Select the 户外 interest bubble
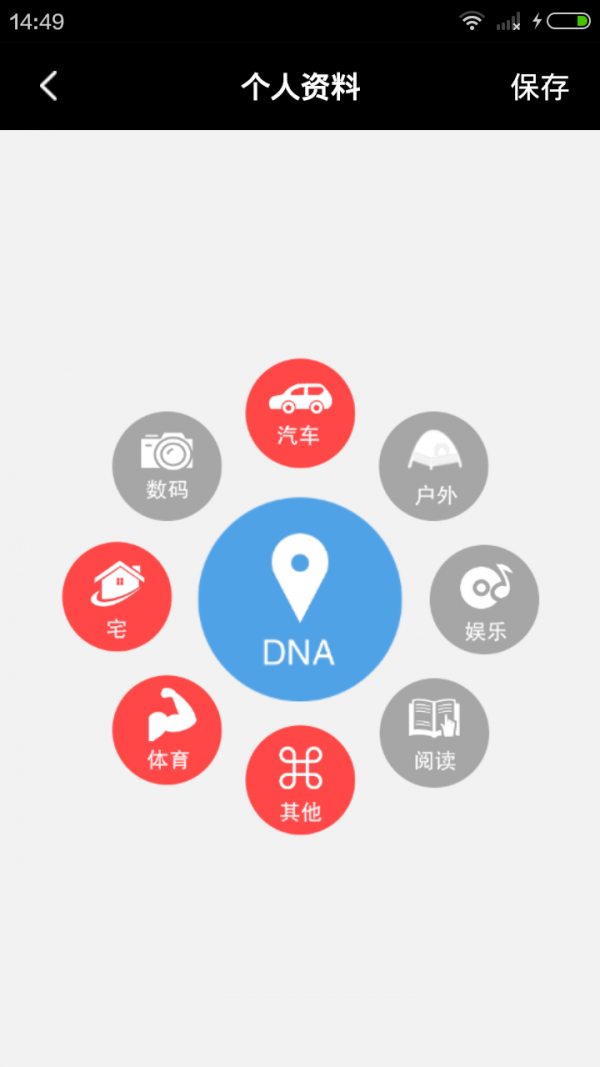The image size is (600, 1067). [x=433, y=466]
